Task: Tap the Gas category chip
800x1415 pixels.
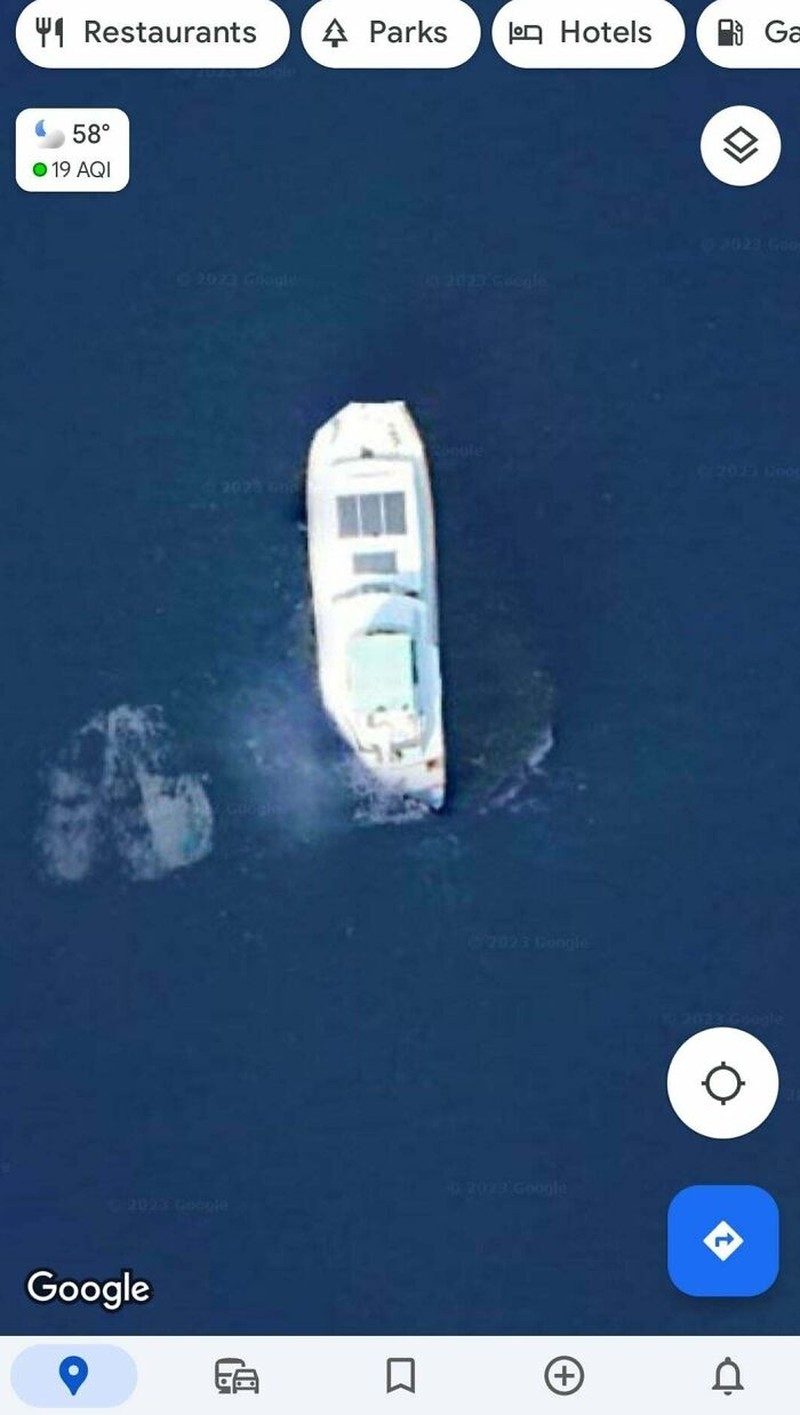Action: click(x=760, y=32)
